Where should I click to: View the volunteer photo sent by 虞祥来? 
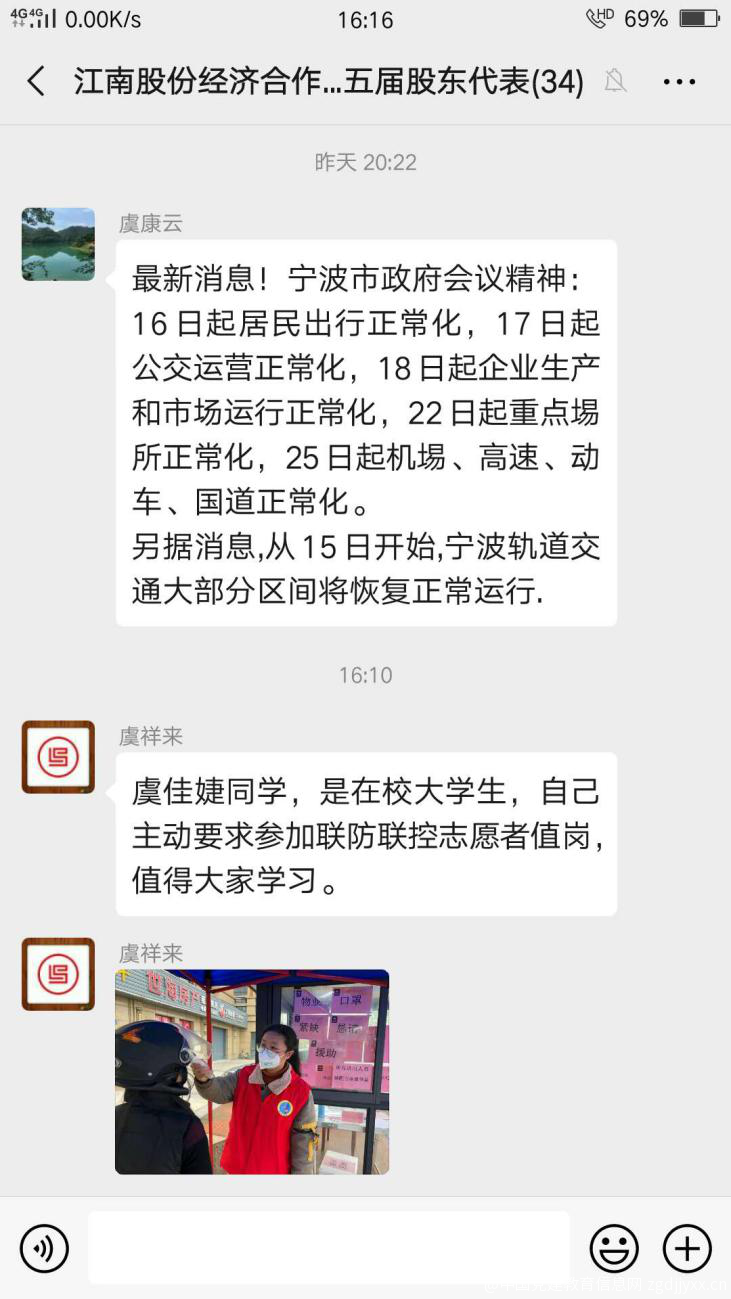pyautogui.click(x=252, y=1072)
